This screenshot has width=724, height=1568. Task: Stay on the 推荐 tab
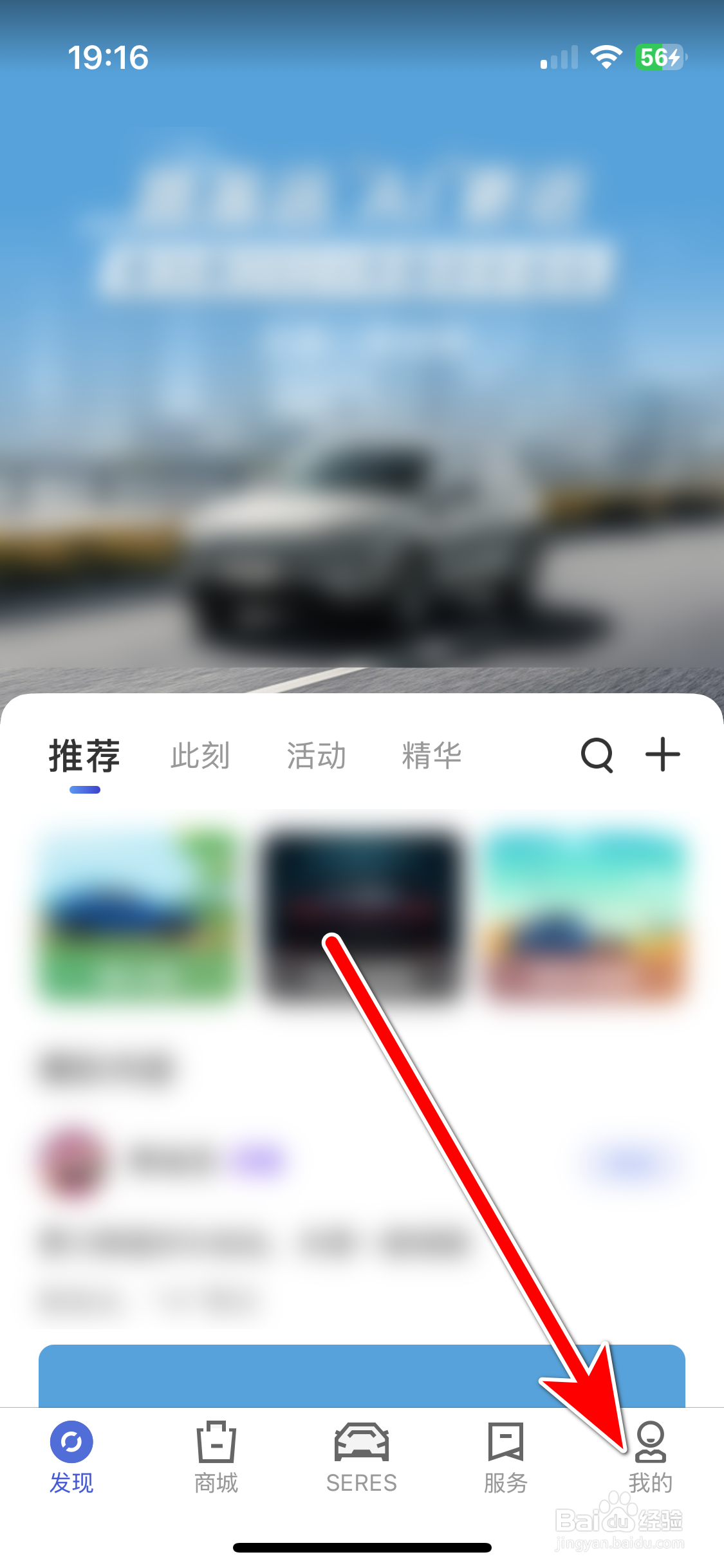84,756
